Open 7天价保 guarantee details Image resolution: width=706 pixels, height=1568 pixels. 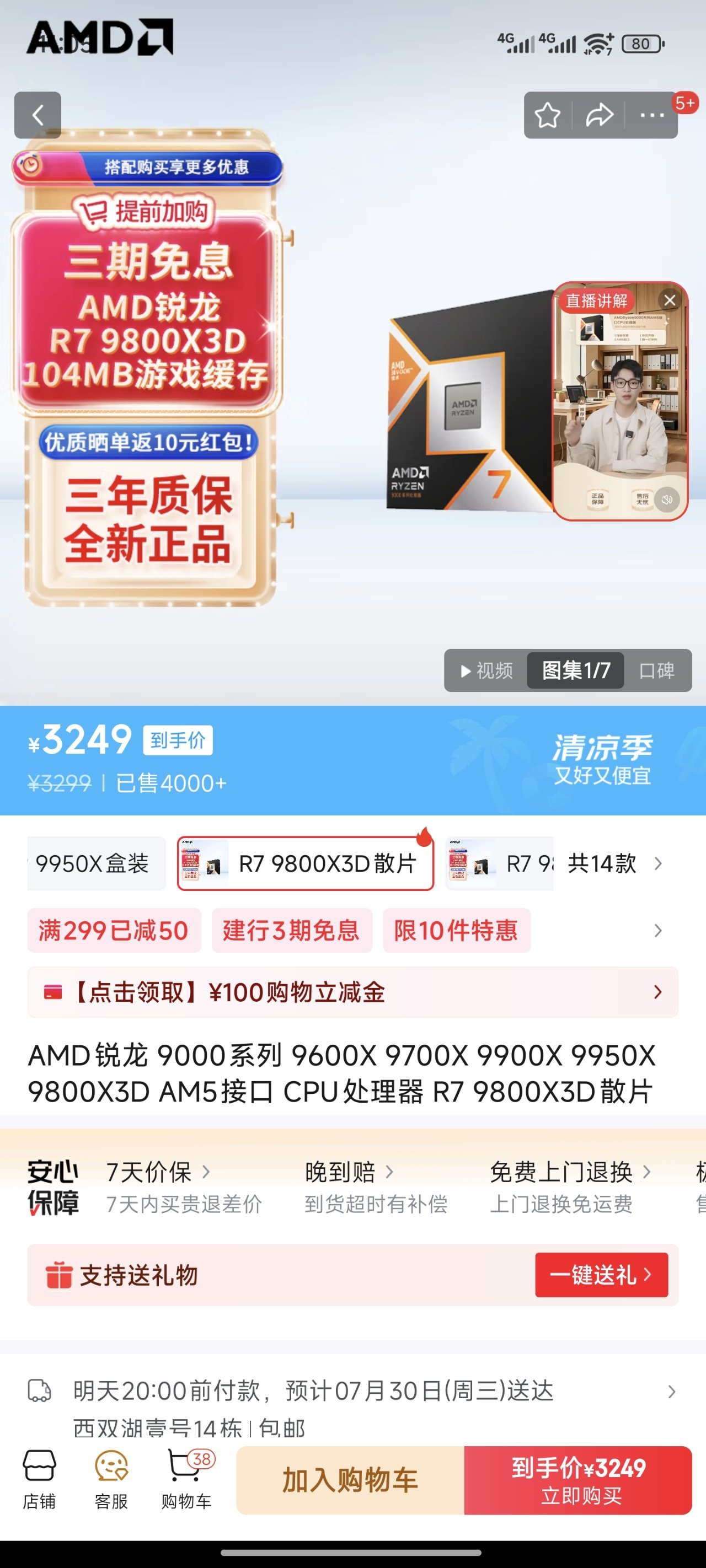click(157, 1171)
